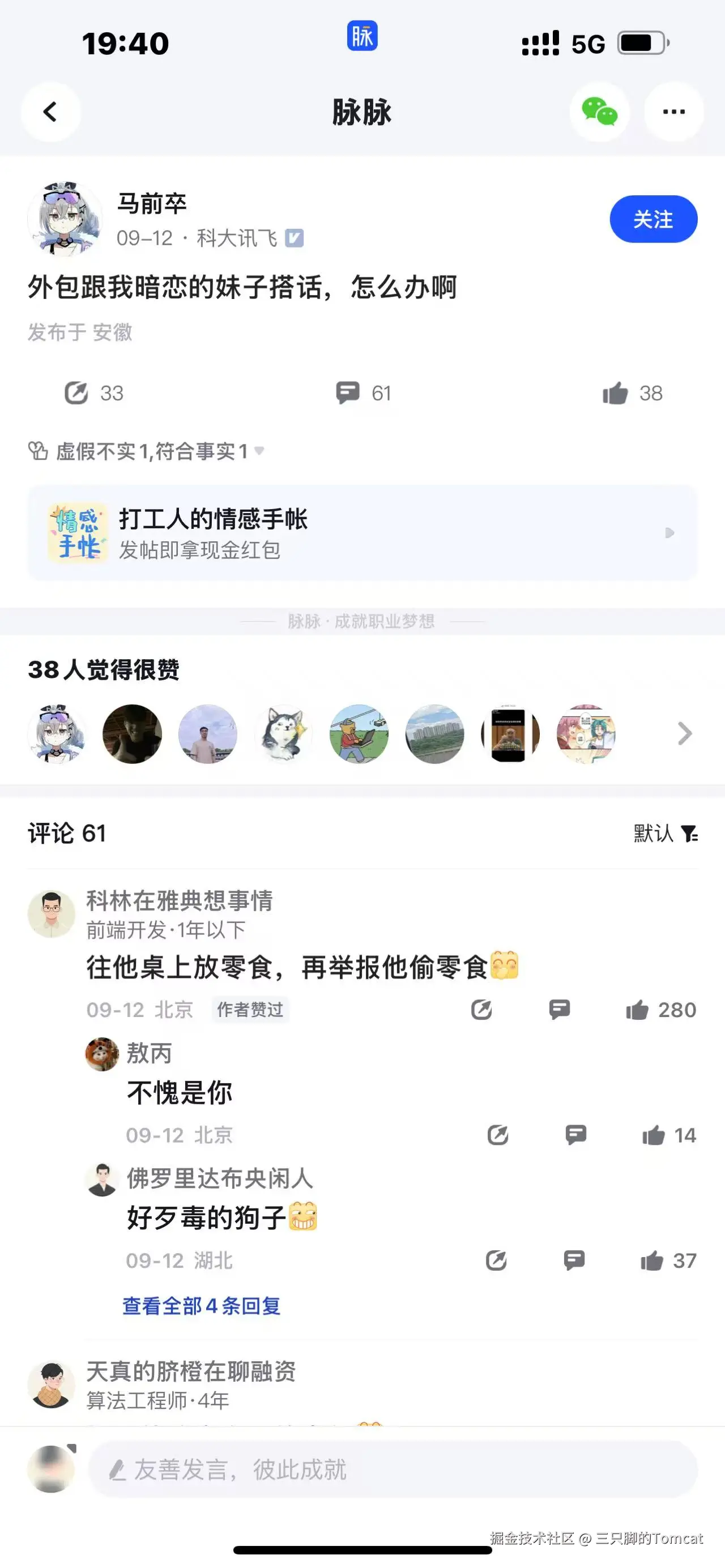Go back using the top-left arrow
Image resolution: width=725 pixels, height=1568 pixels.
click(50, 112)
